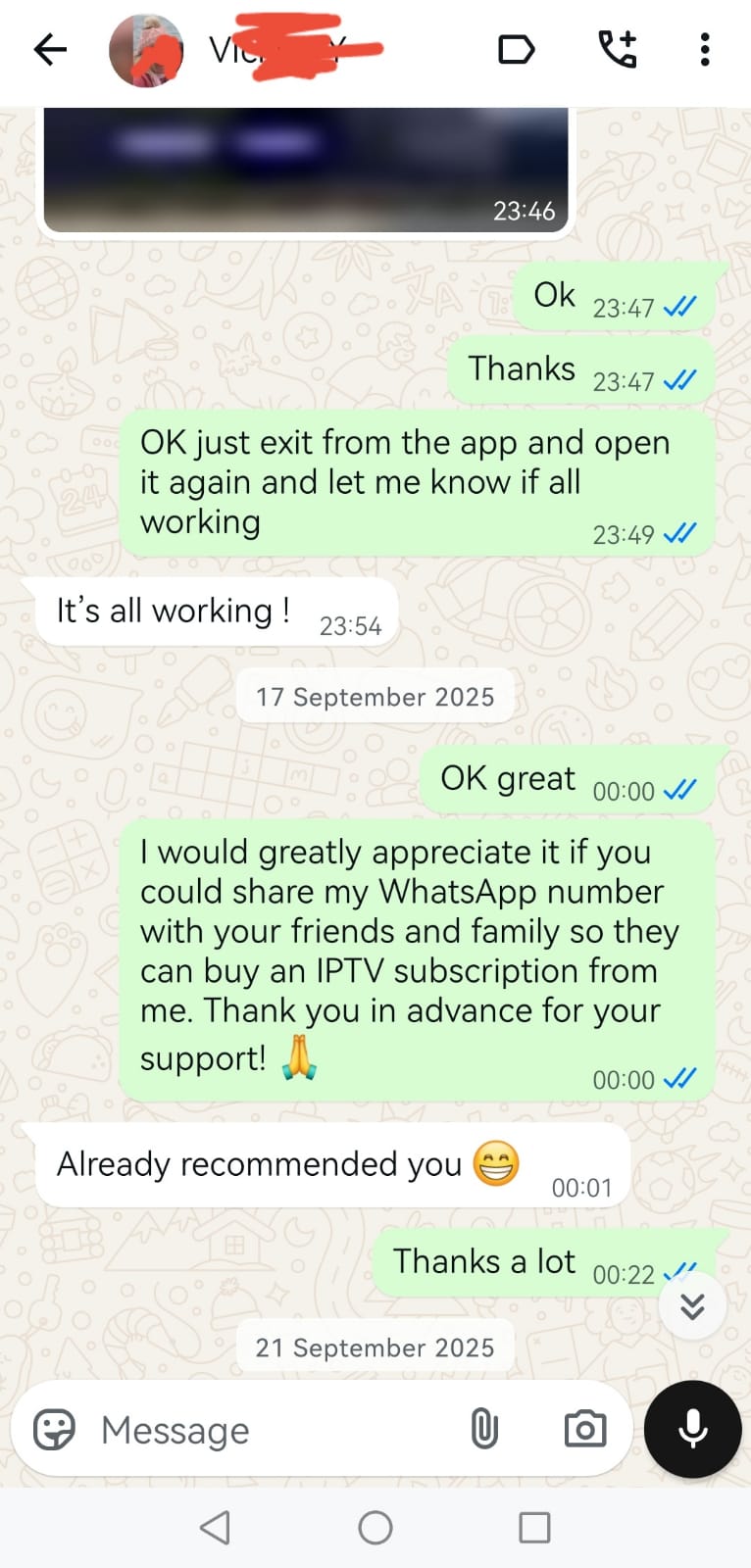The height and width of the screenshot is (1568, 751).
Task: Start a call with this contact
Action: [618, 49]
